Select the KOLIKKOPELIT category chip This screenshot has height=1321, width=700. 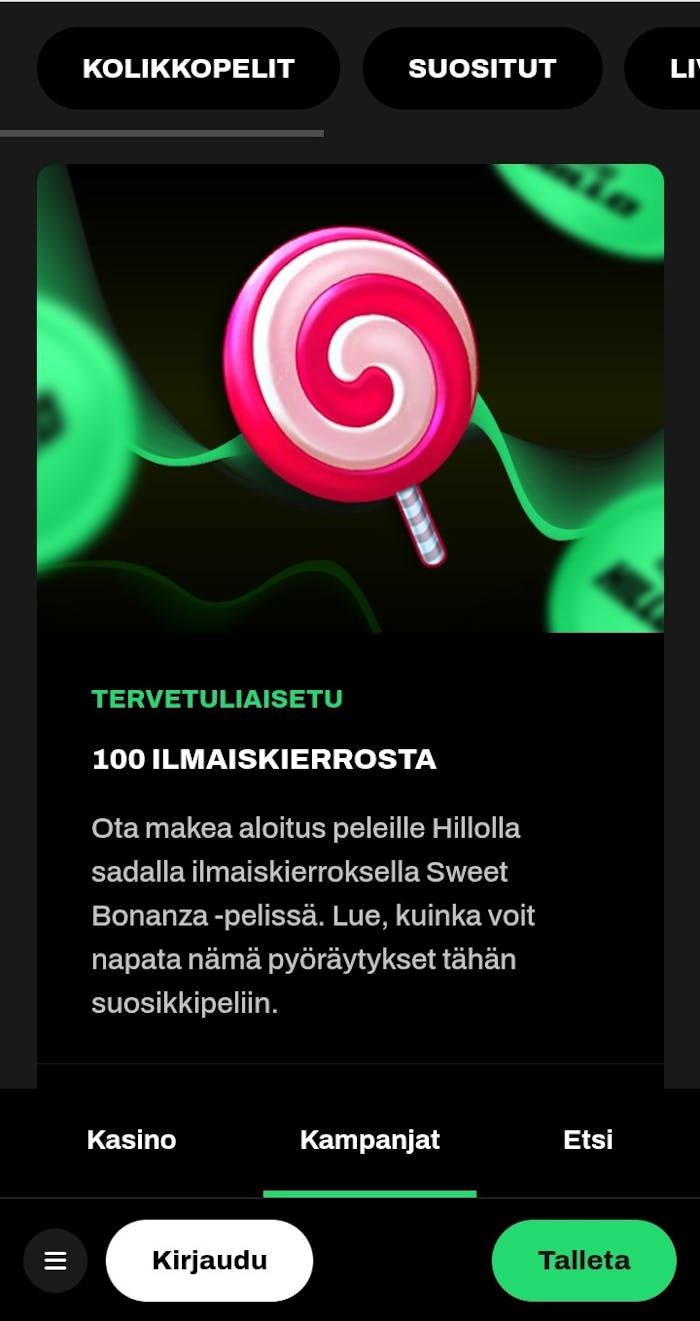click(x=188, y=68)
